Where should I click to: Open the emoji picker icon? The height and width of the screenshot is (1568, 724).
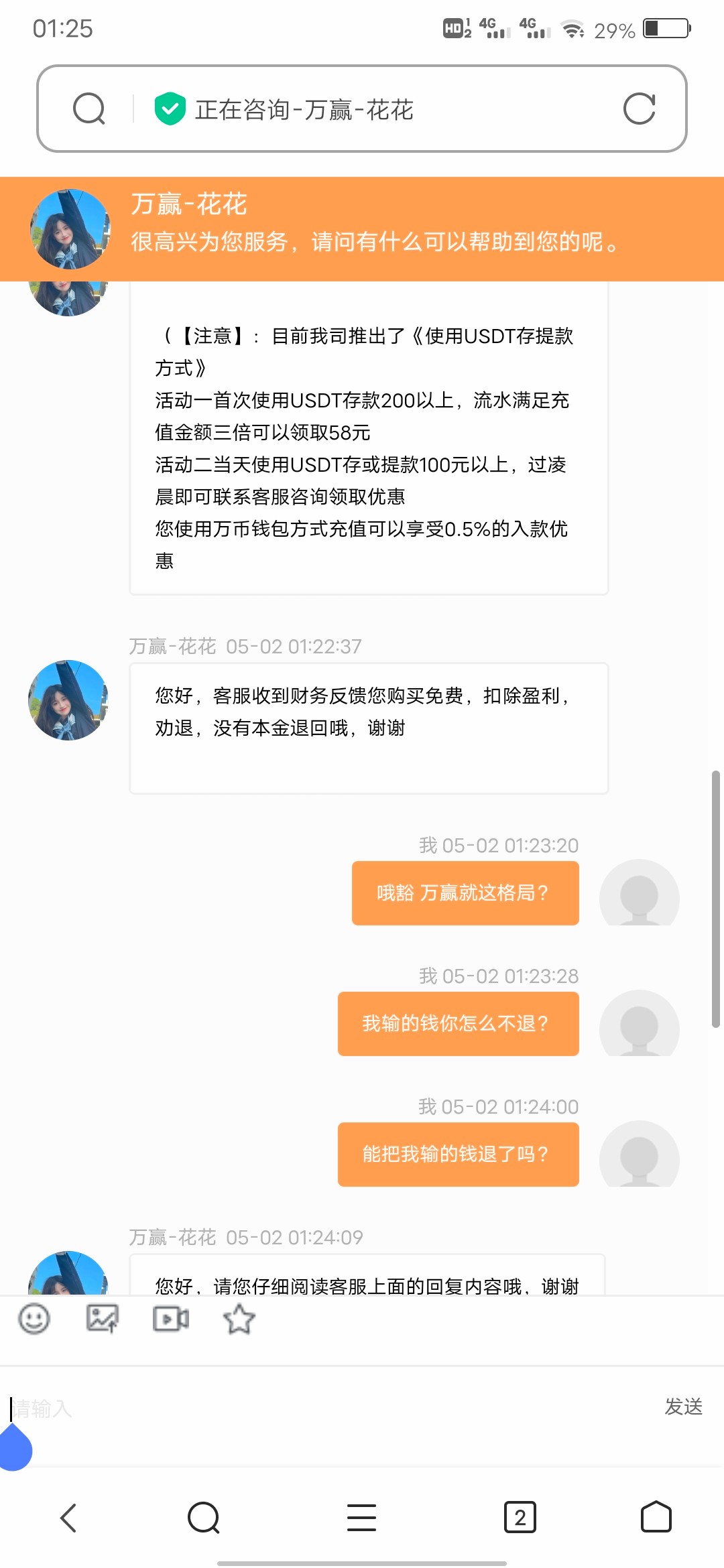pyautogui.click(x=35, y=1319)
